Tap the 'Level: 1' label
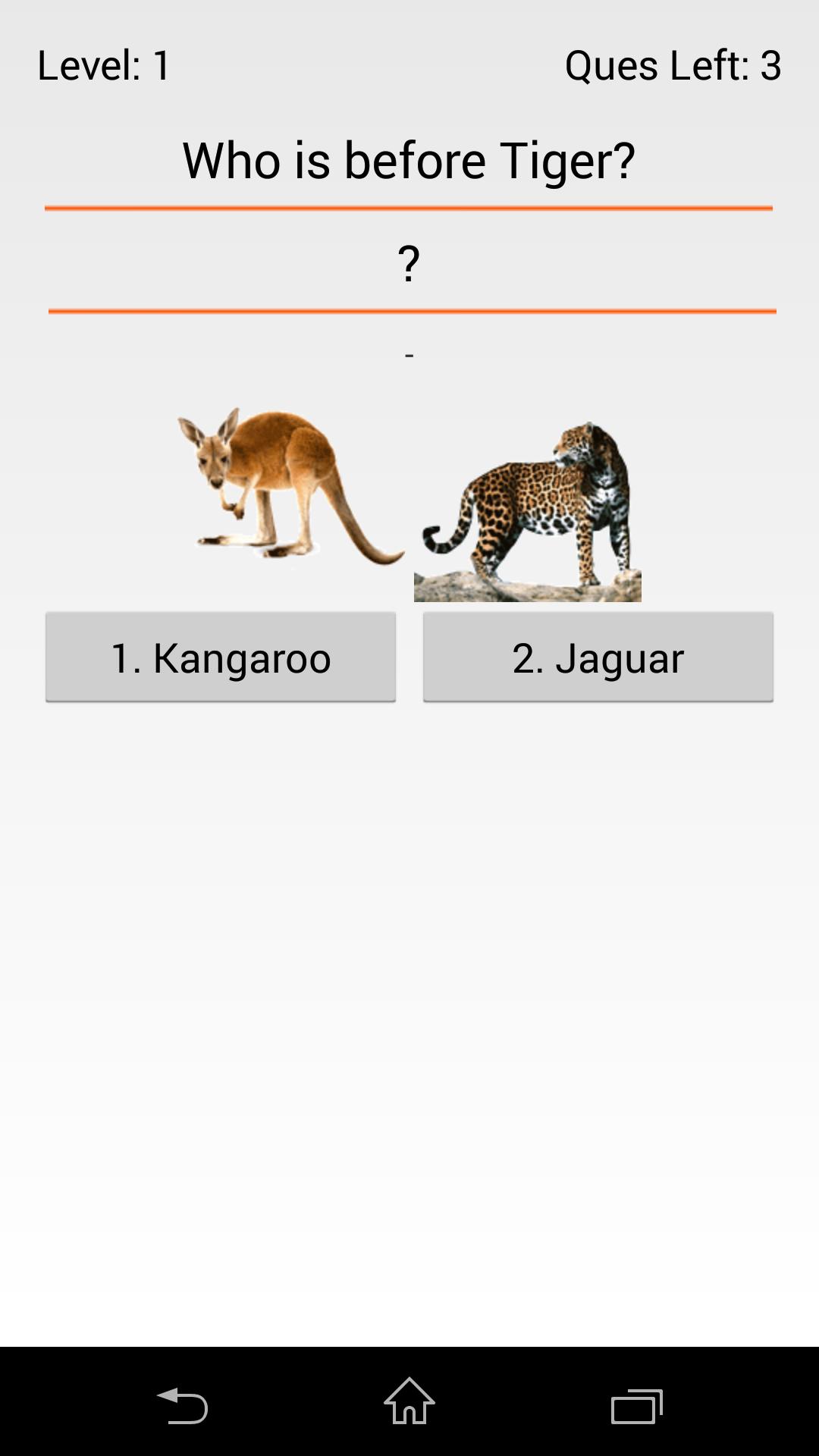 (104, 66)
